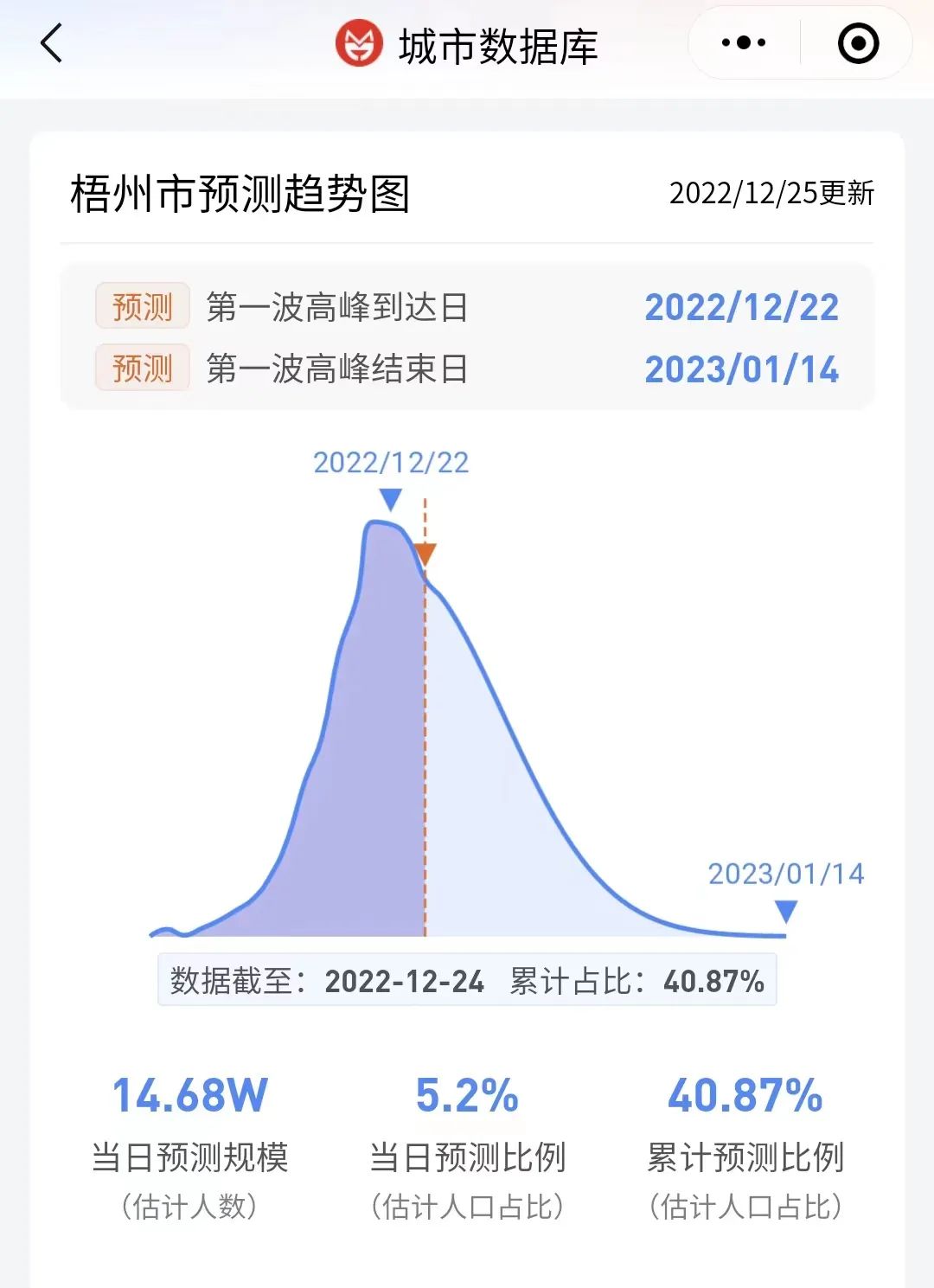The width and height of the screenshot is (934, 1288).
Task: Open the mini program more options menu
Action: [743, 42]
